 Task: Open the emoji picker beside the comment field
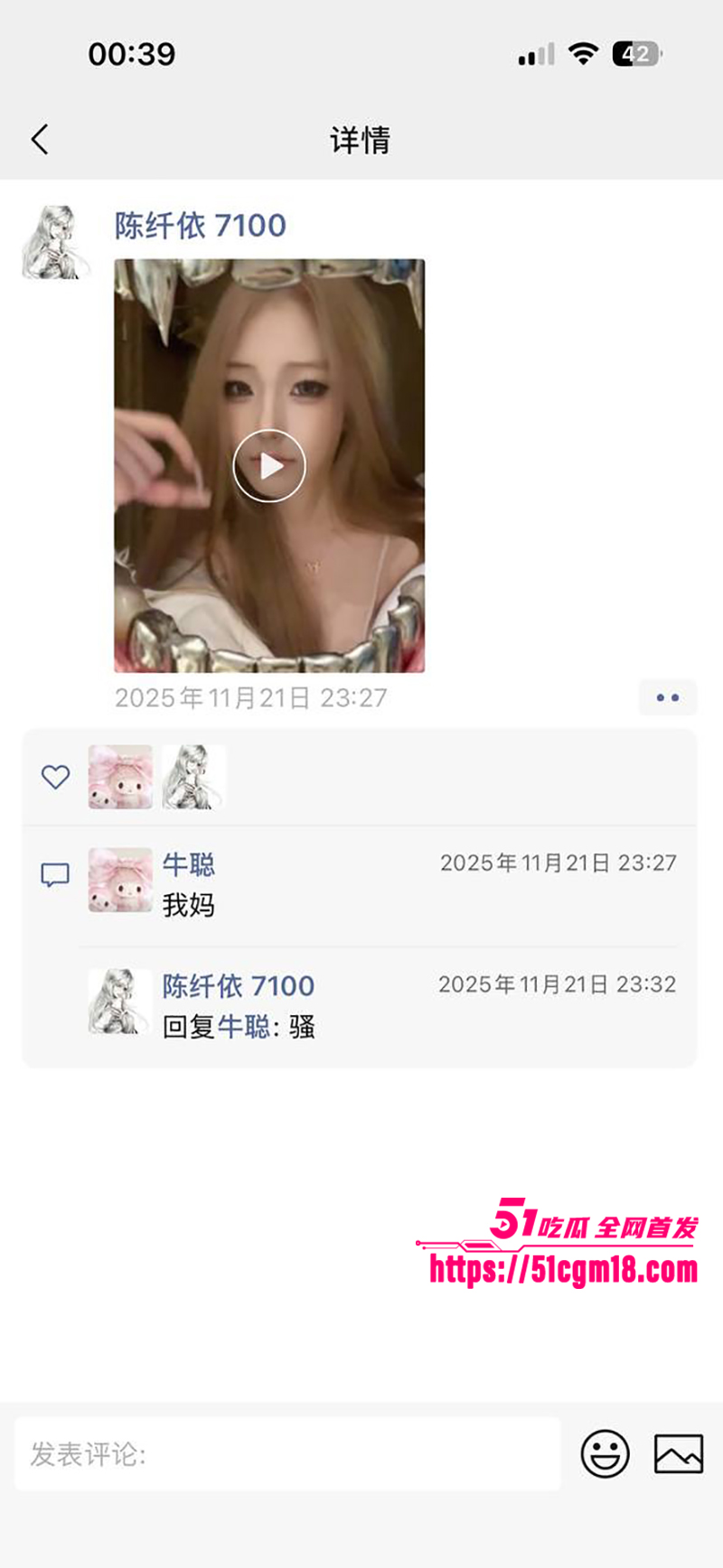tap(604, 1452)
